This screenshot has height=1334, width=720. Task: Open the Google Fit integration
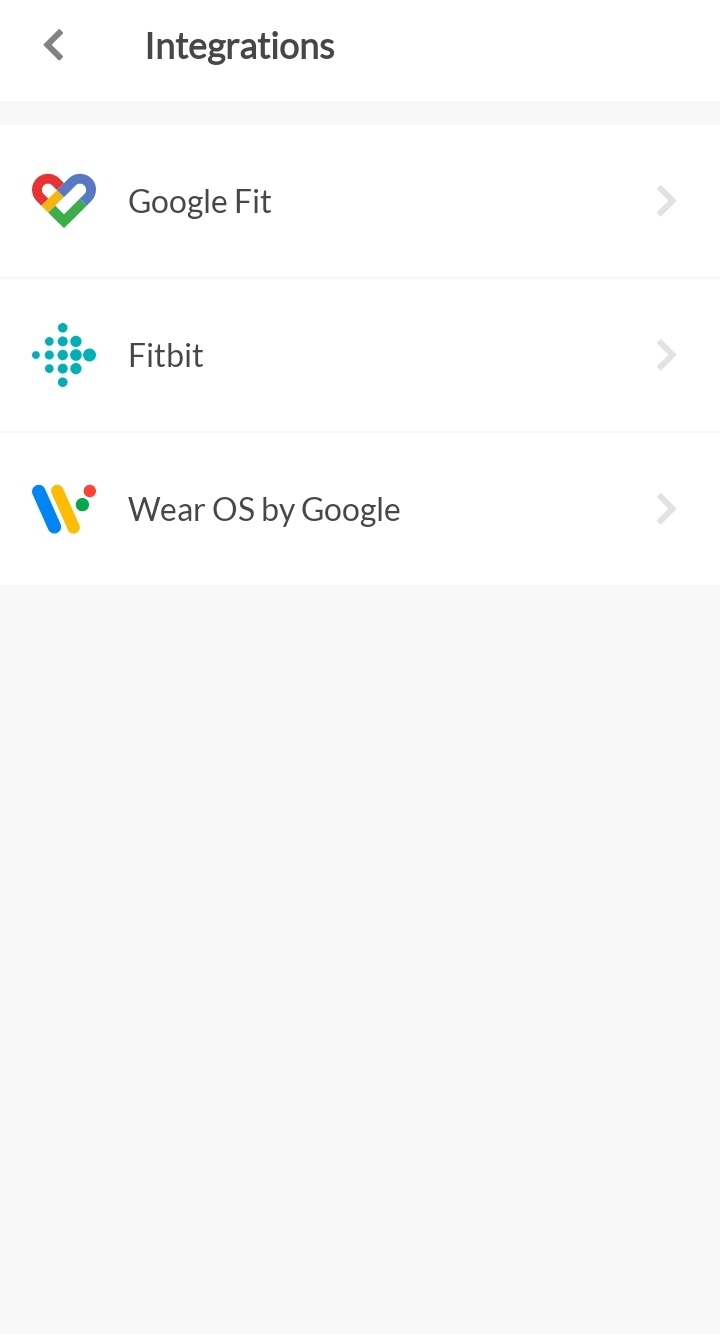(x=360, y=201)
